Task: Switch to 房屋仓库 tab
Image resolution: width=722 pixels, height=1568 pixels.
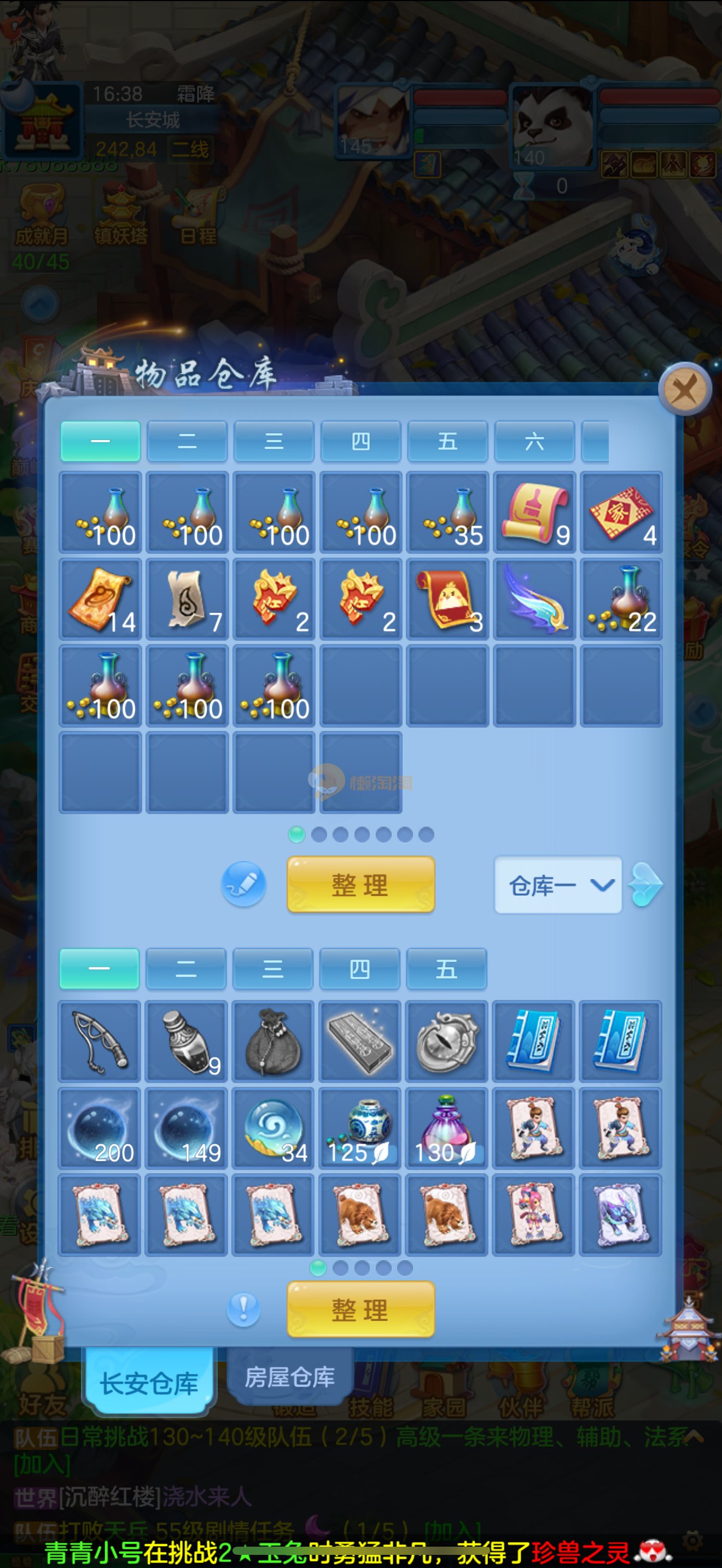Action: pos(290,1378)
